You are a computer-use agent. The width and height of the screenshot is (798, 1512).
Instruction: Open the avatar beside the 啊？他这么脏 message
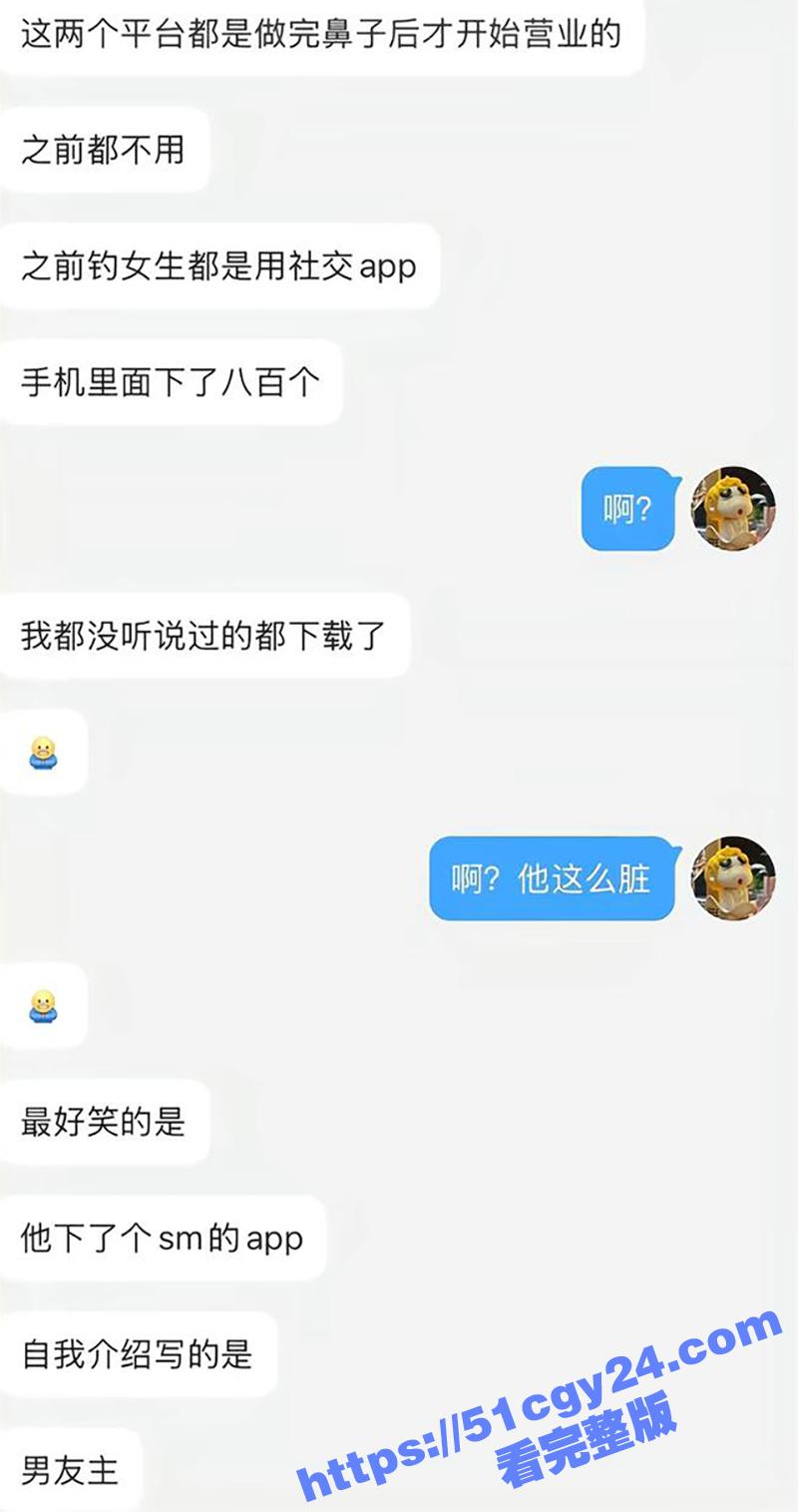[733, 878]
